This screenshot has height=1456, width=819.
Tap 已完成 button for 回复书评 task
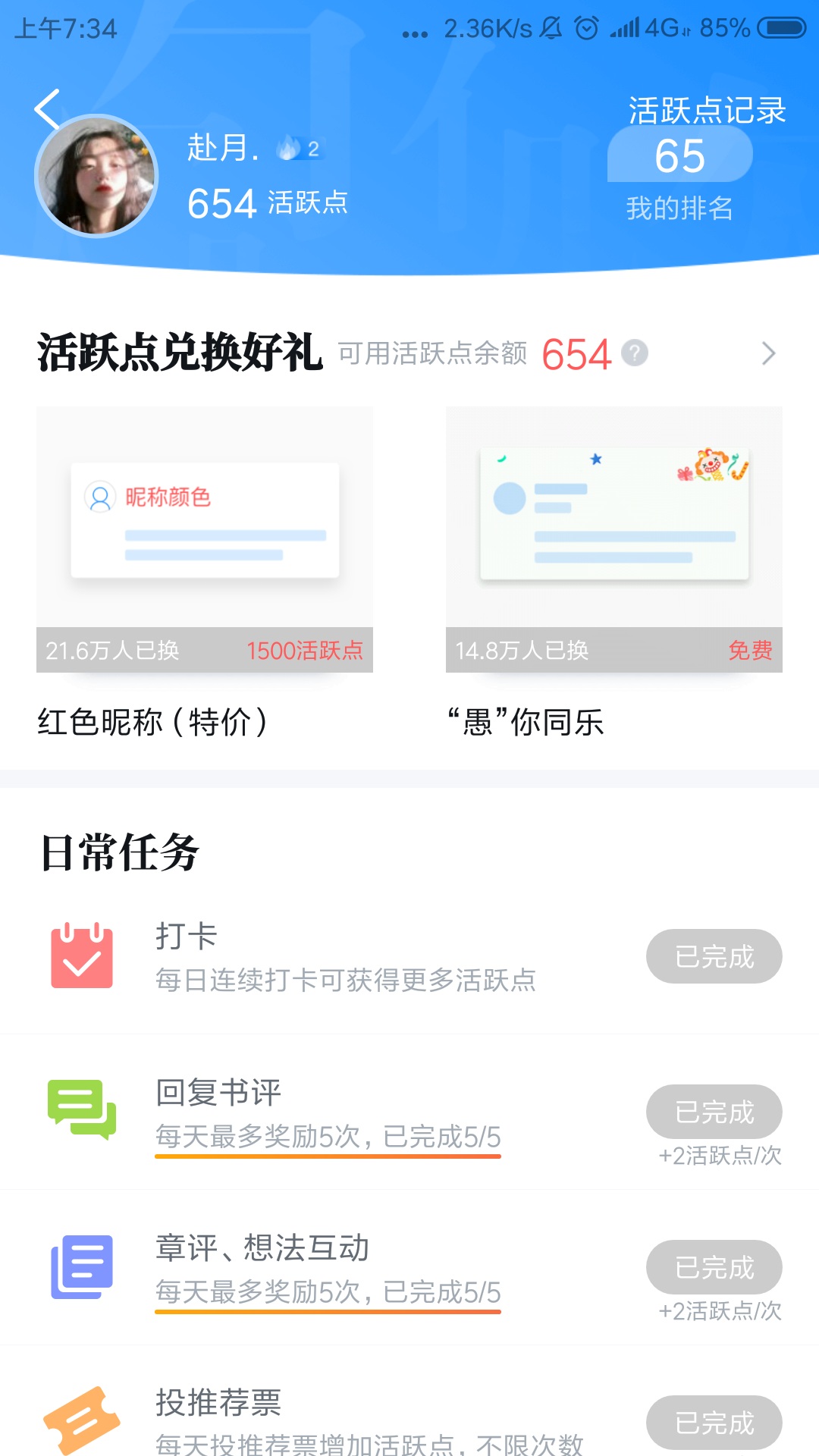(x=714, y=1112)
